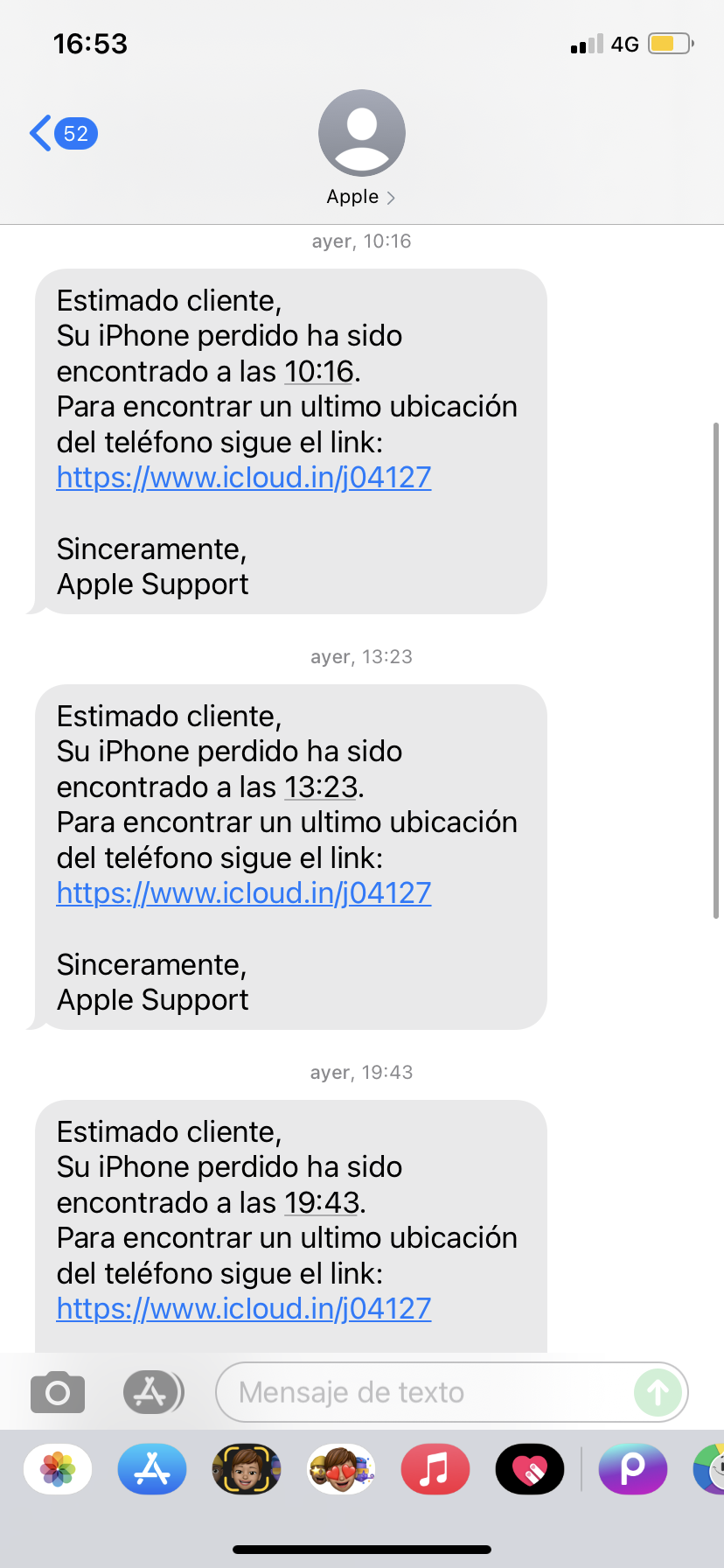Open Apple contact details
This screenshot has height=1568, width=724.
(361, 147)
